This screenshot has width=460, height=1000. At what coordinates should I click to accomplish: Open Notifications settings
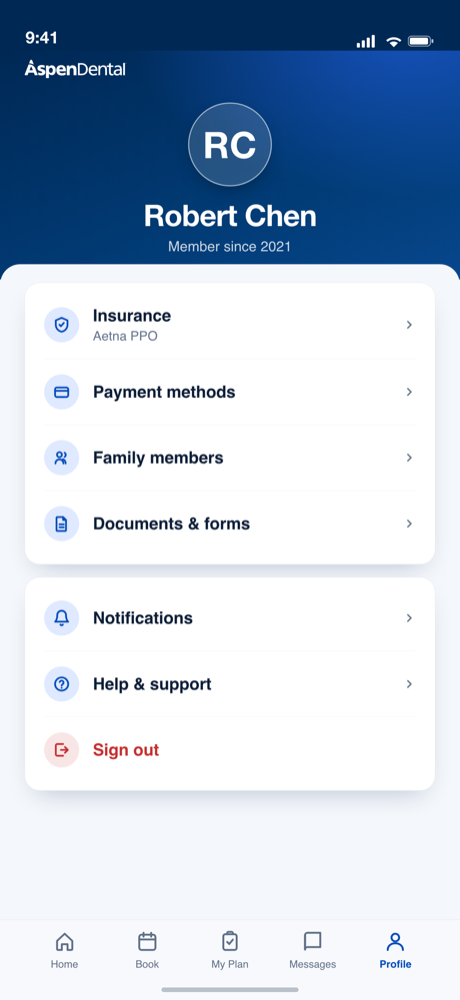coord(230,618)
